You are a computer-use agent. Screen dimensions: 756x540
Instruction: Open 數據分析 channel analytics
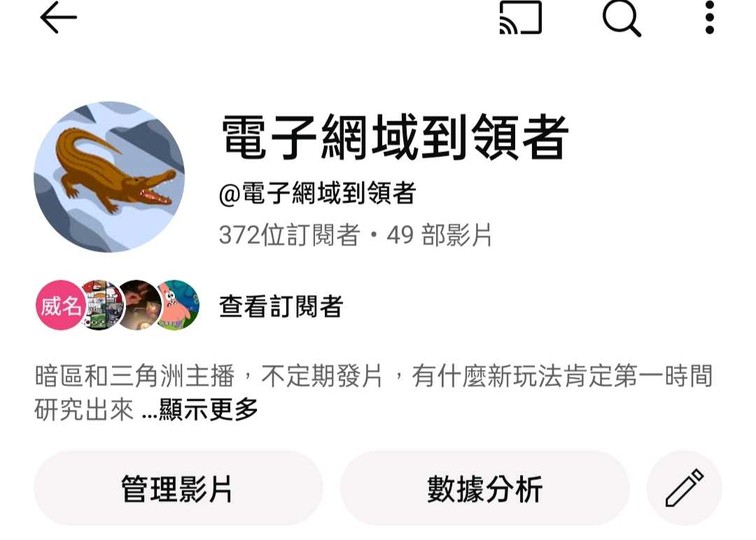tap(485, 488)
